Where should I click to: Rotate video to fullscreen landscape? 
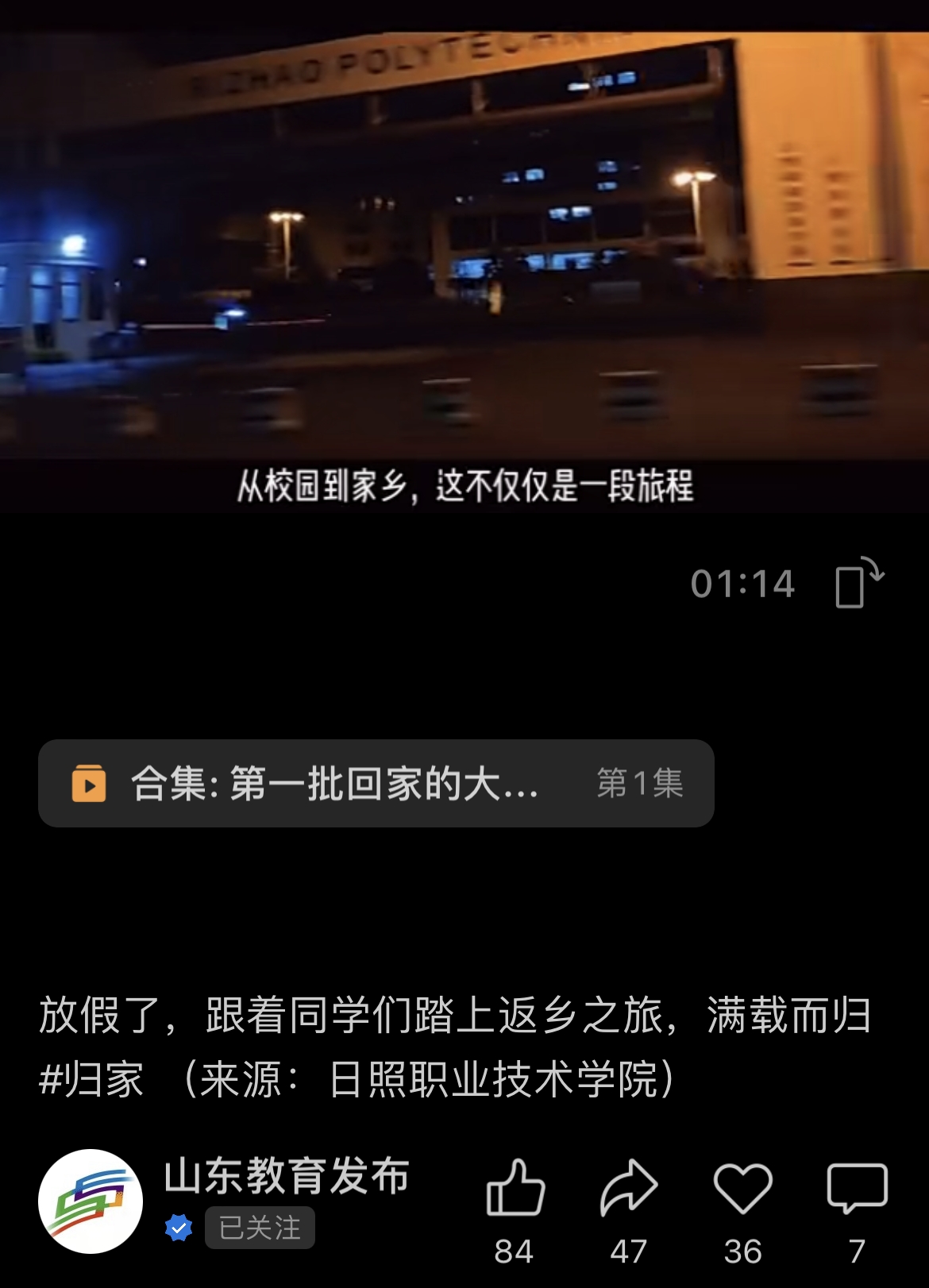click(858, 584)
